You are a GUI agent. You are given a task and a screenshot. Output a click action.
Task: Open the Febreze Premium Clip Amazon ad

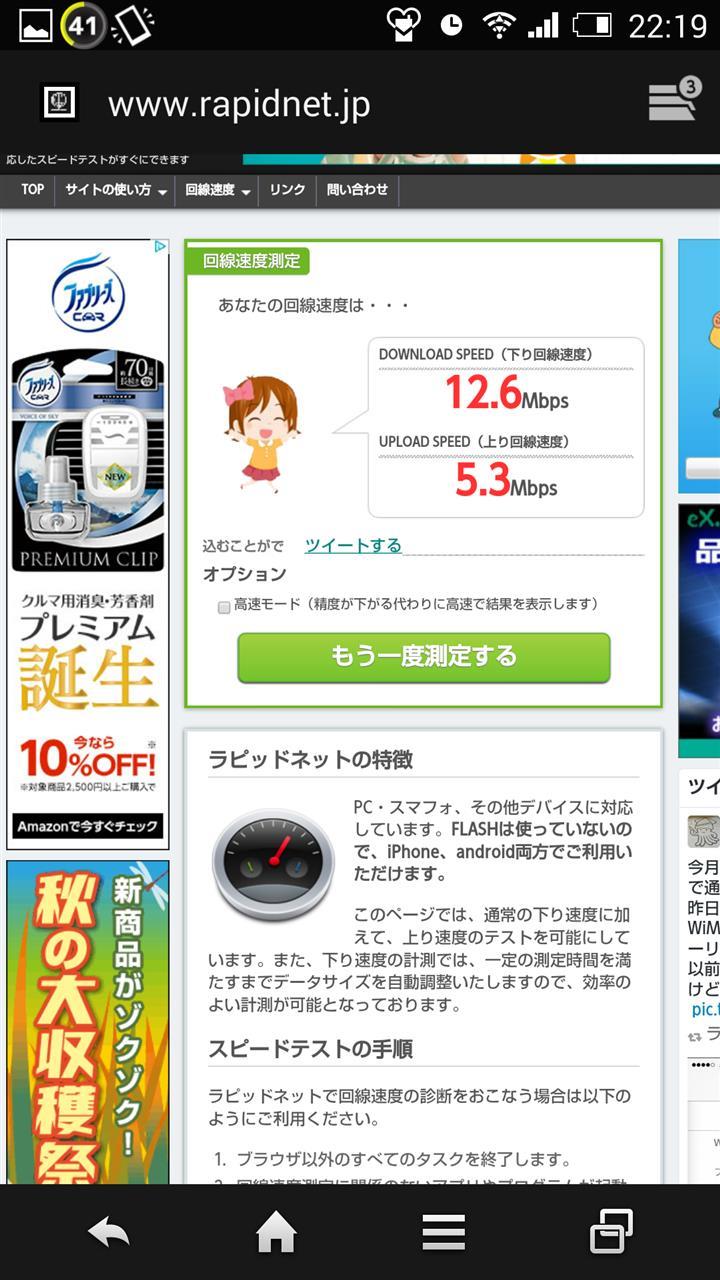[x=88, y=544]
